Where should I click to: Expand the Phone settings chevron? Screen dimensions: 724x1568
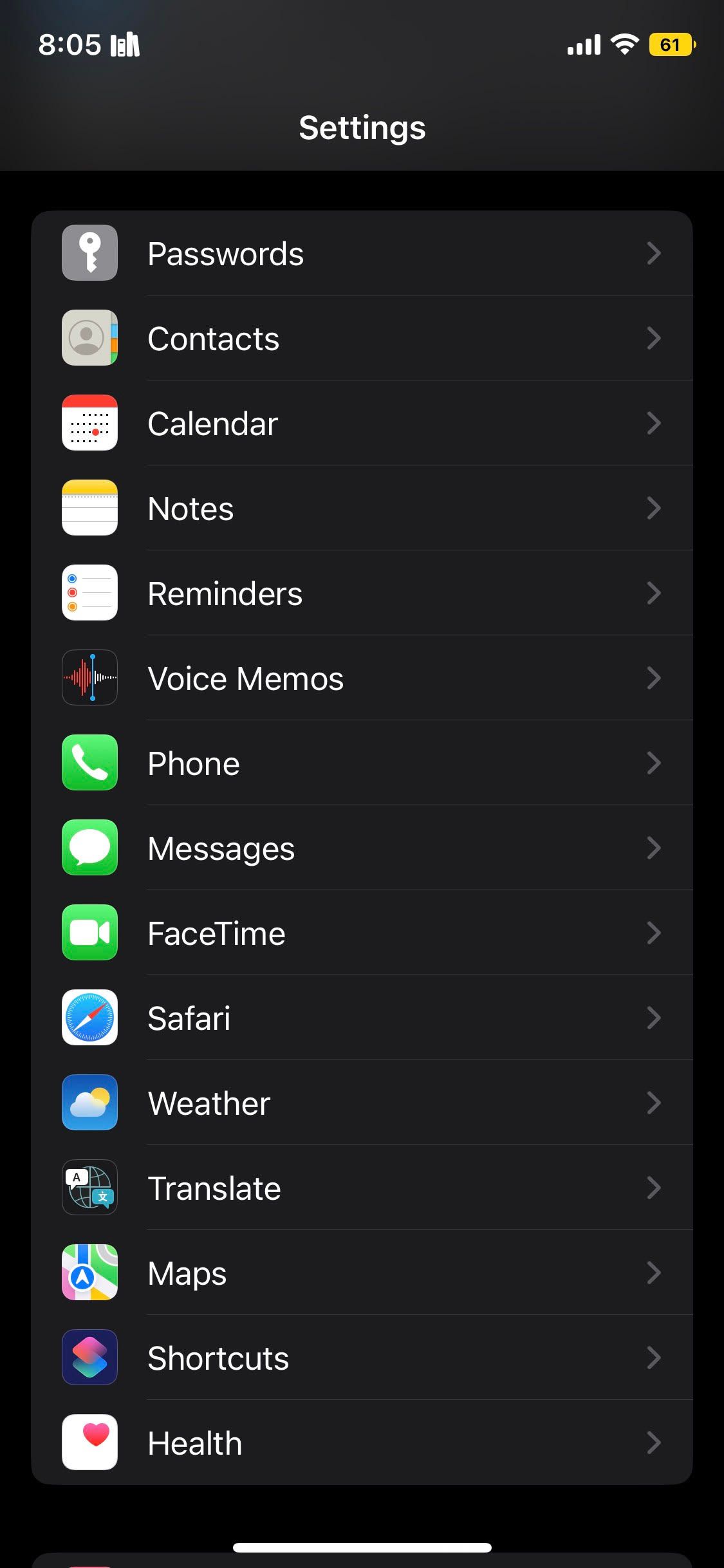654,763
